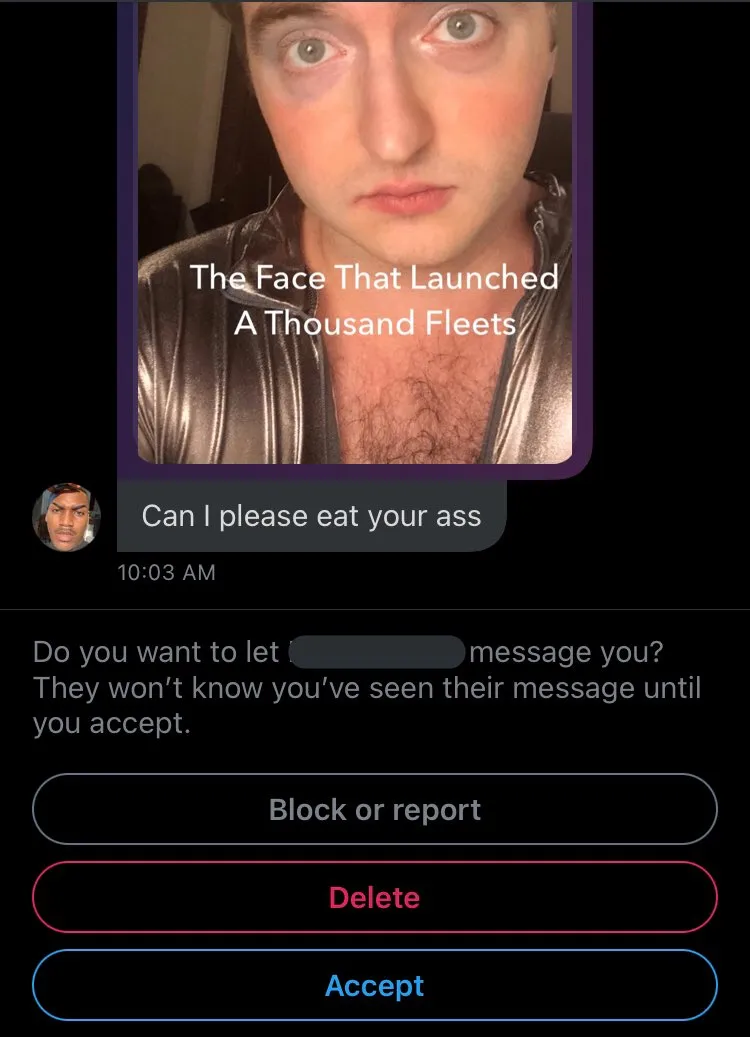The height and width of the screenshot is (1037, 750).
Task: Delete this message request
Action: [375, 897]
